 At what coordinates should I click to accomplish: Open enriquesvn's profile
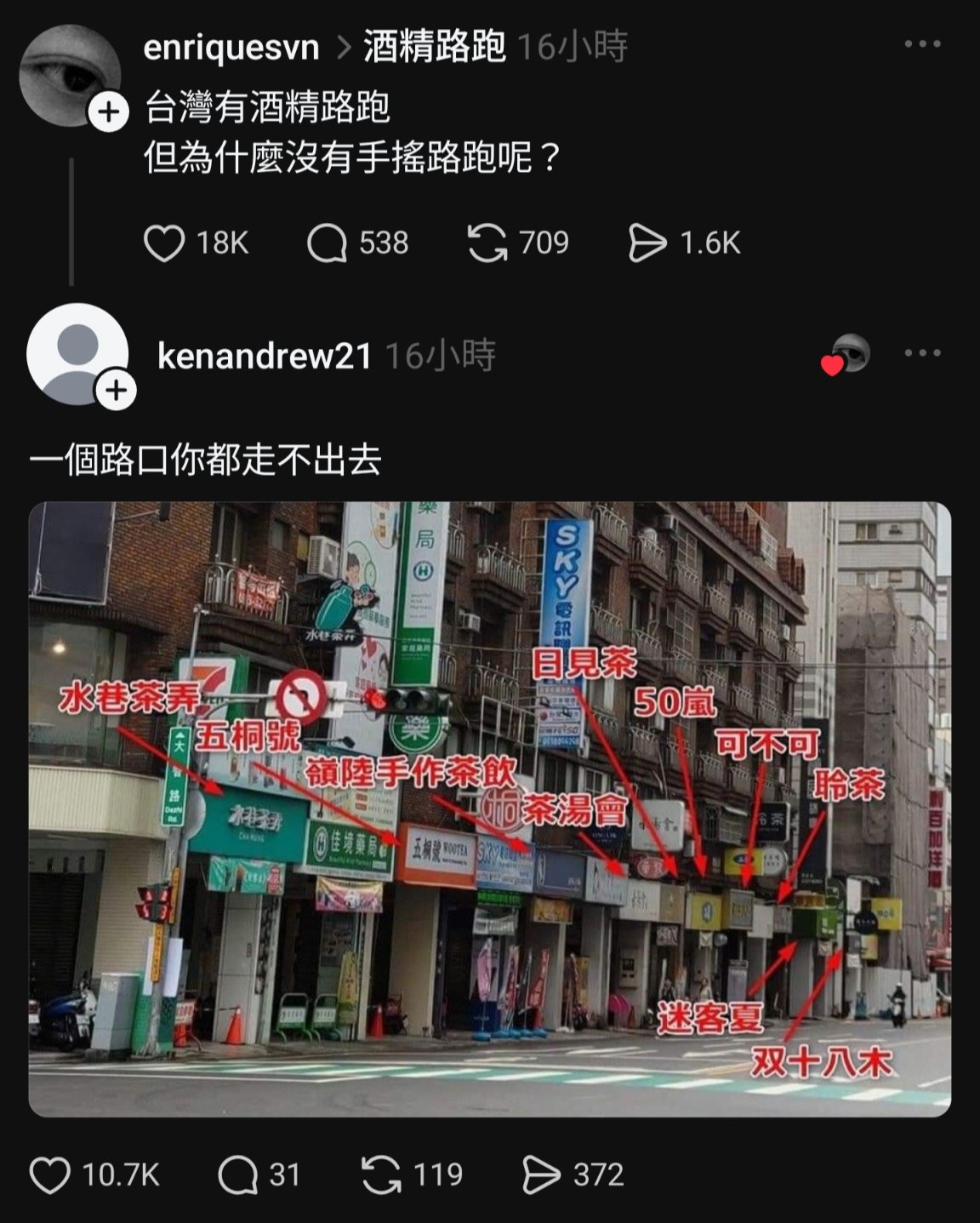click(x=231, y=47)
